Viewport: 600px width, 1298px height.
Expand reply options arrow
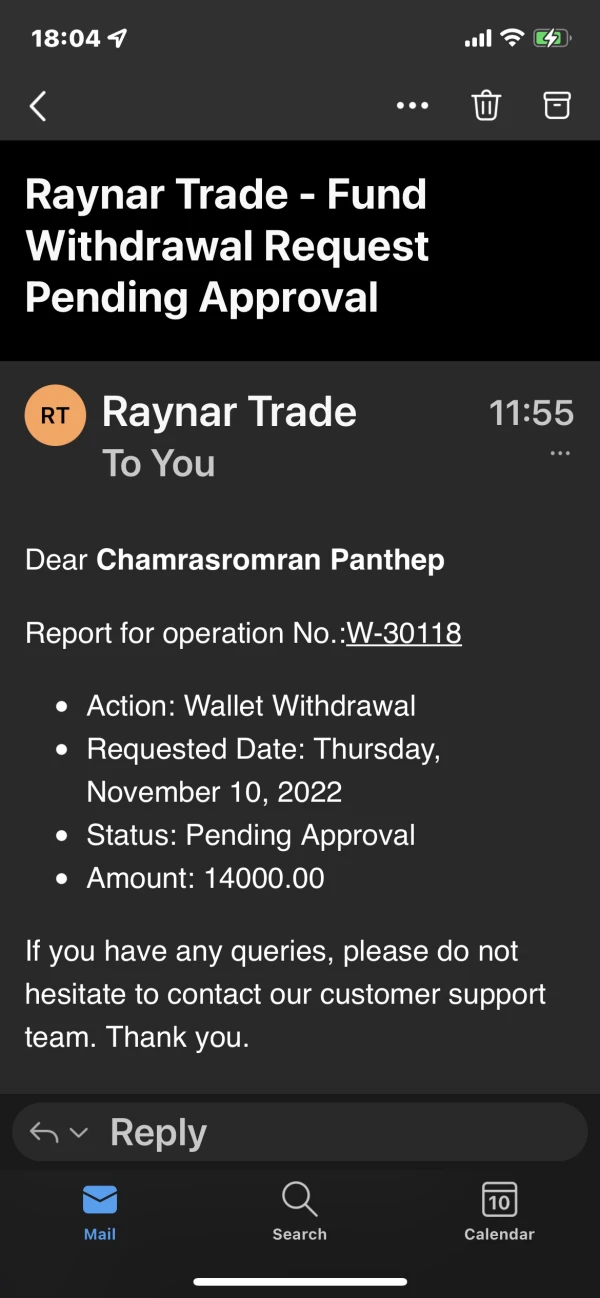[x=79, y=1132]
